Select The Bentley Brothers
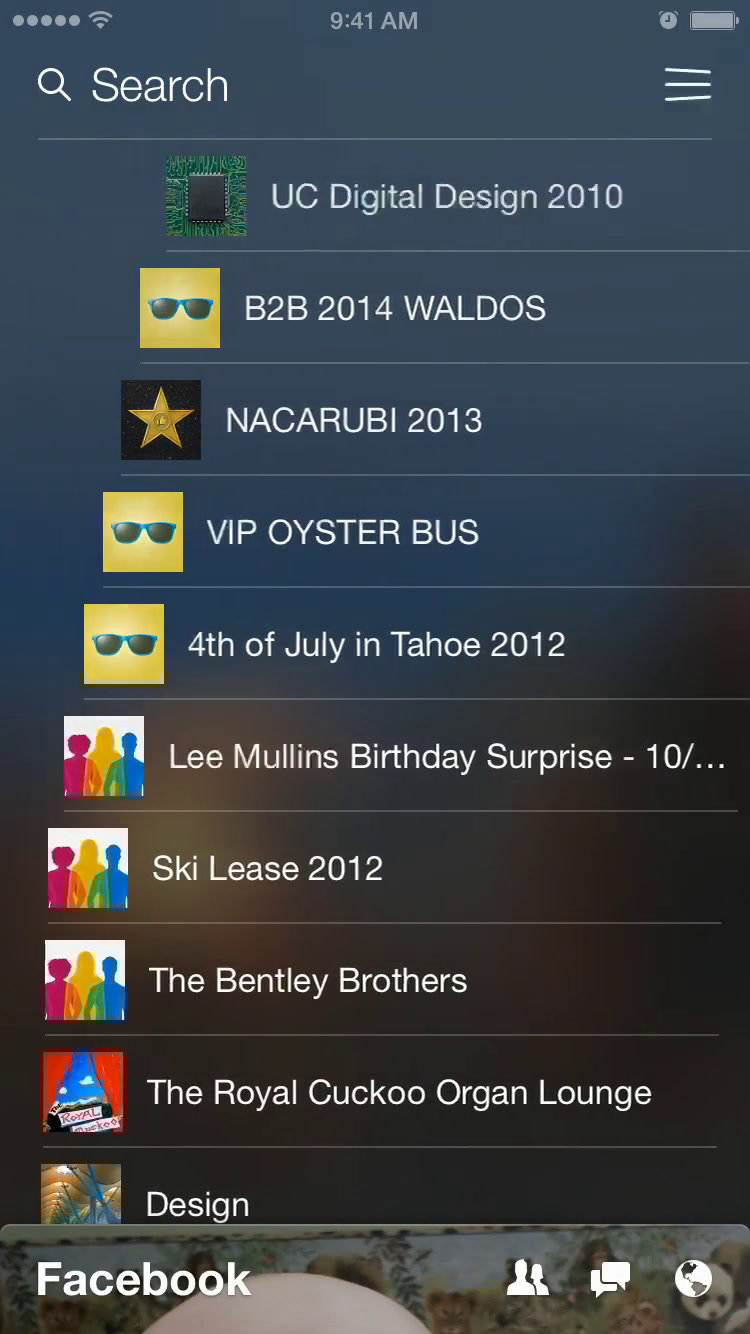750x1334 pixels. [x=307, y=981]
